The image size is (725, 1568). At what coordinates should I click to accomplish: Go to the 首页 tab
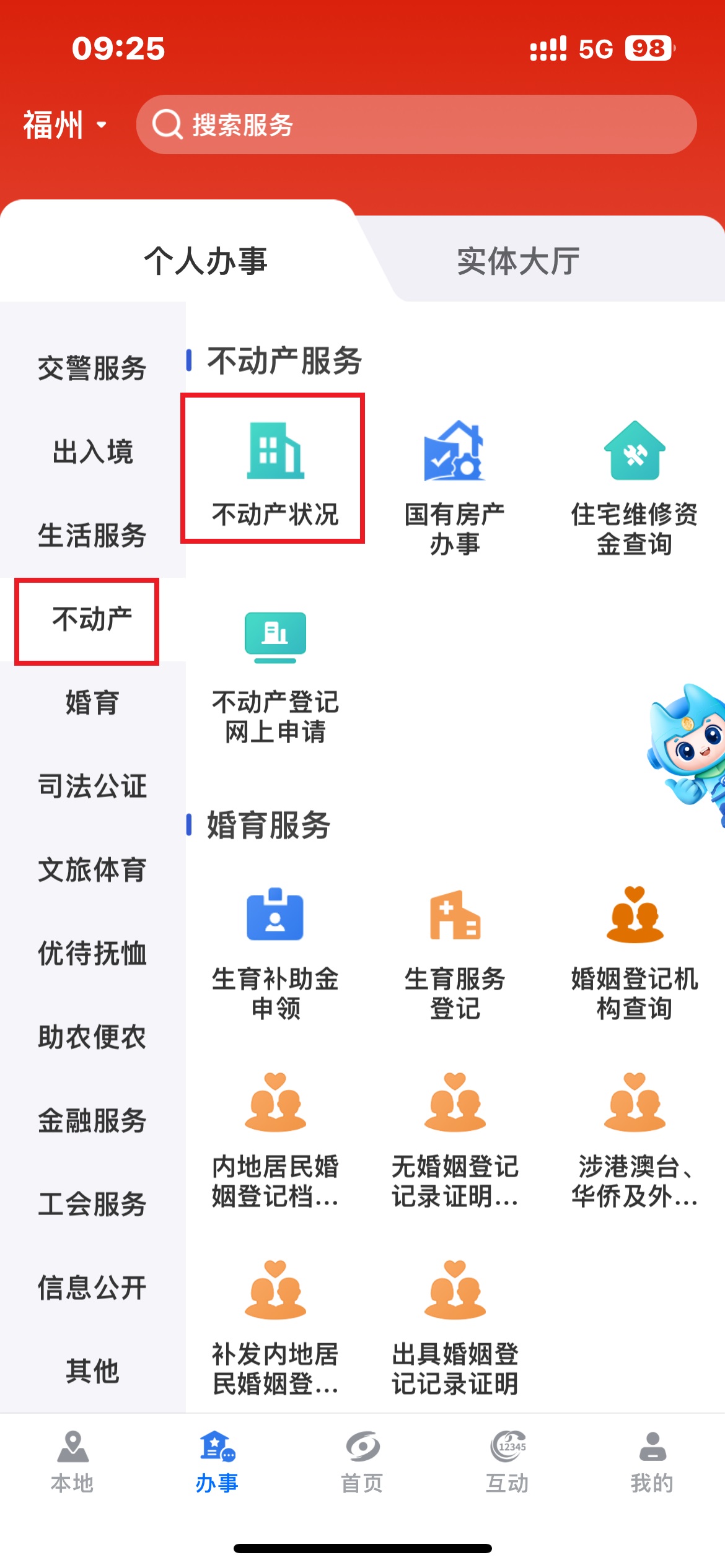click(362, 1461)
